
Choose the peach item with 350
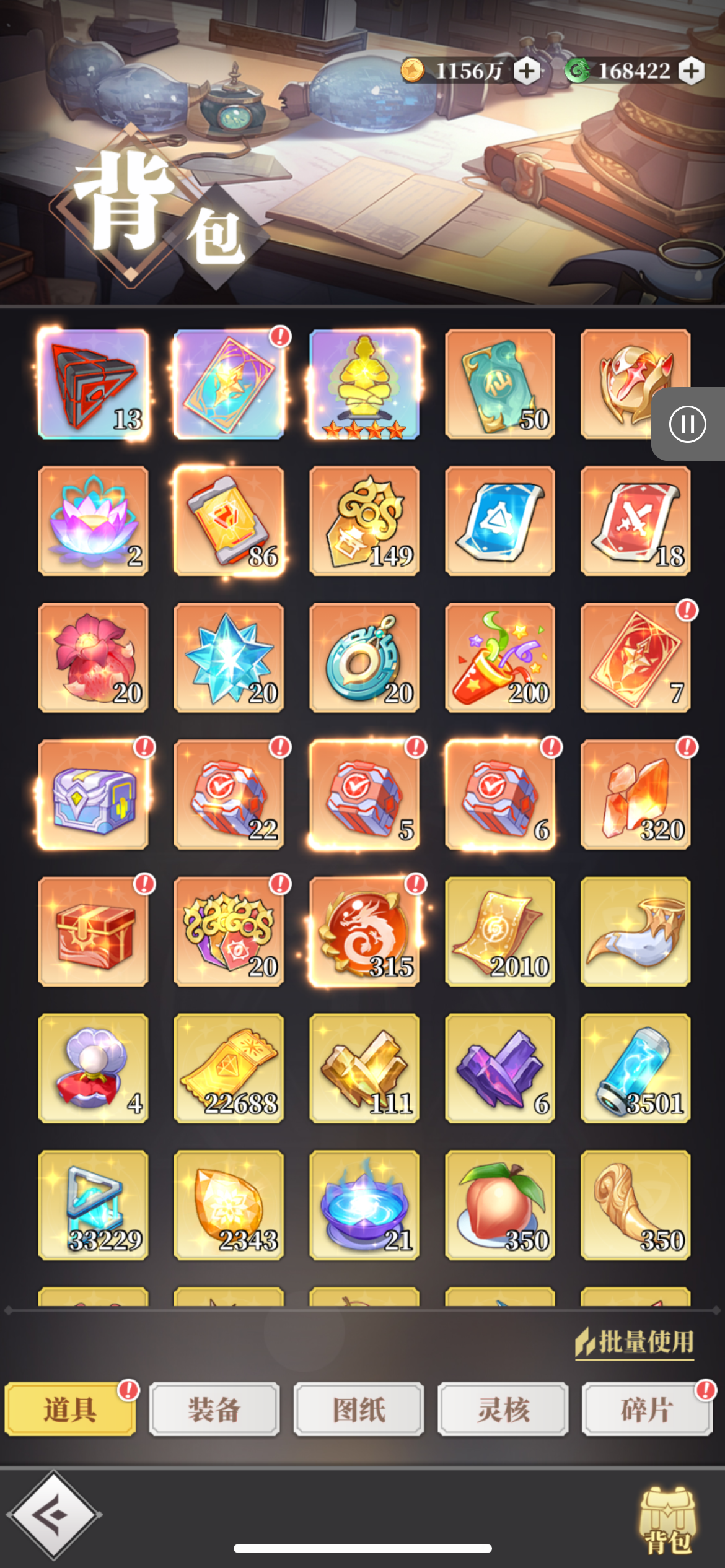500,1205
